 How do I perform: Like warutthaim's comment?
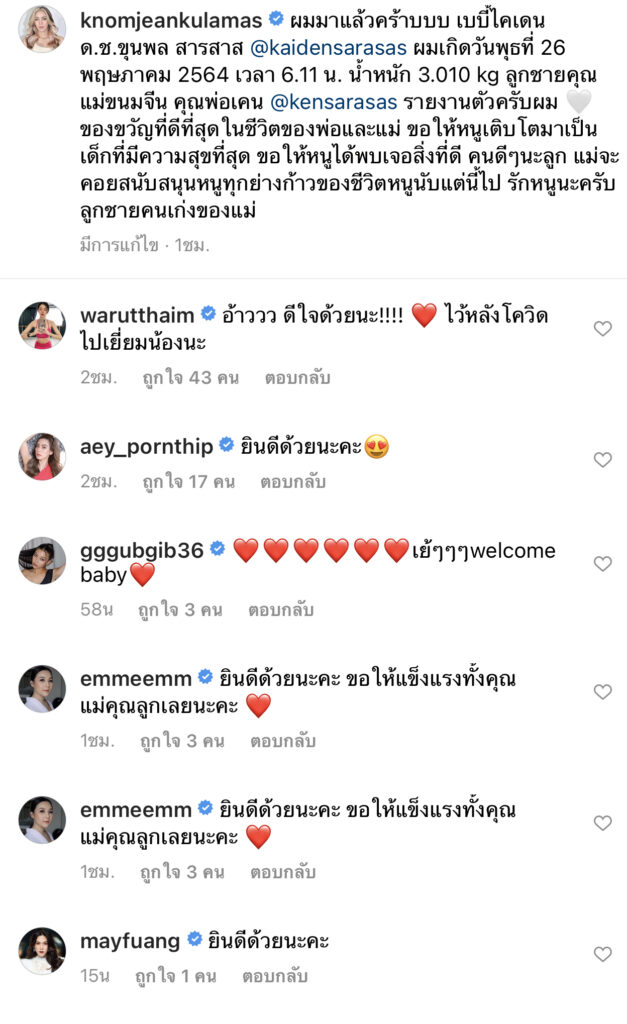(x=602, y=328)
